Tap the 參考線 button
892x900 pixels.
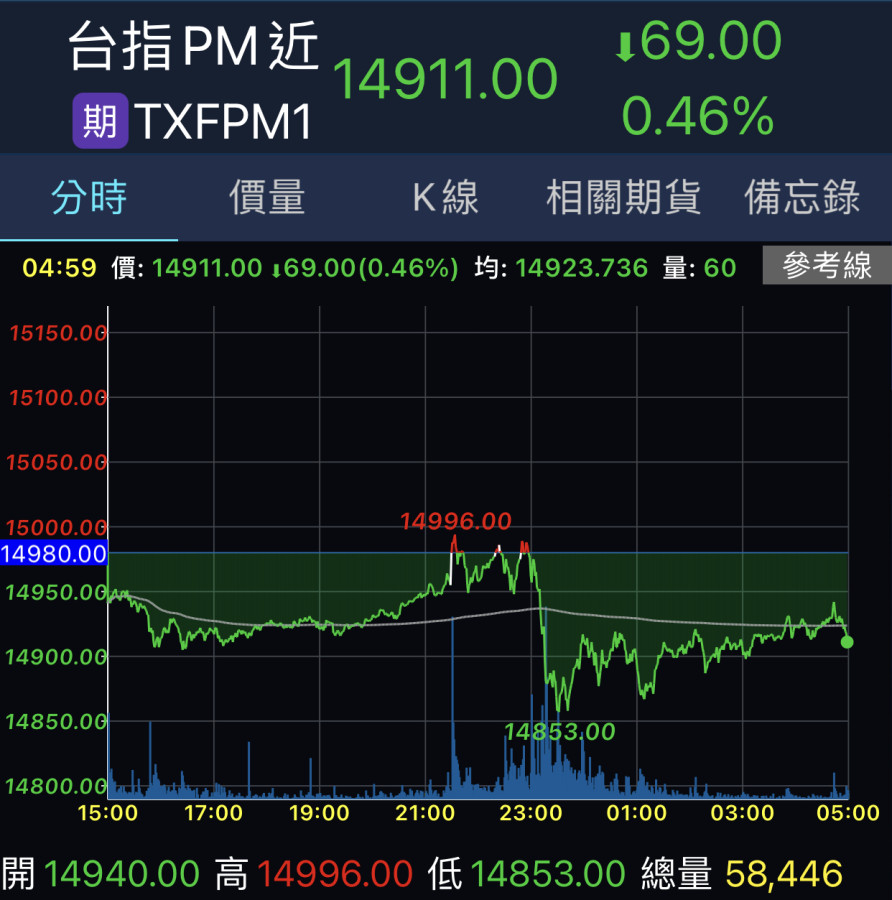click(826, 266)
